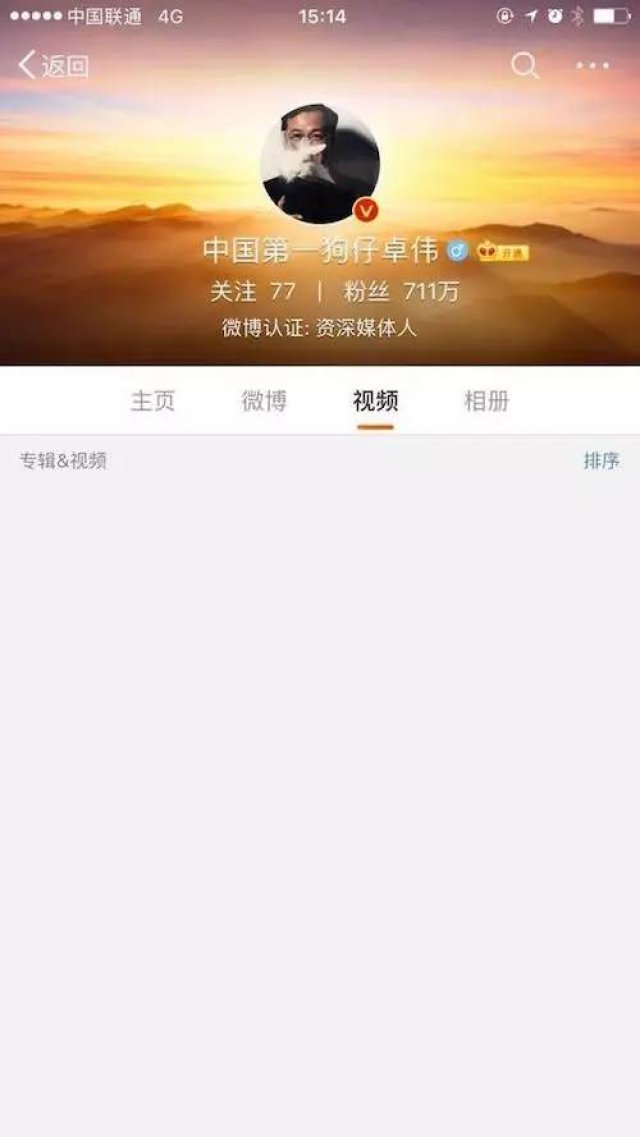The image size is (640, 1137).
Task: Switch to the 主页 tab
Action: (x=153, y=401)
